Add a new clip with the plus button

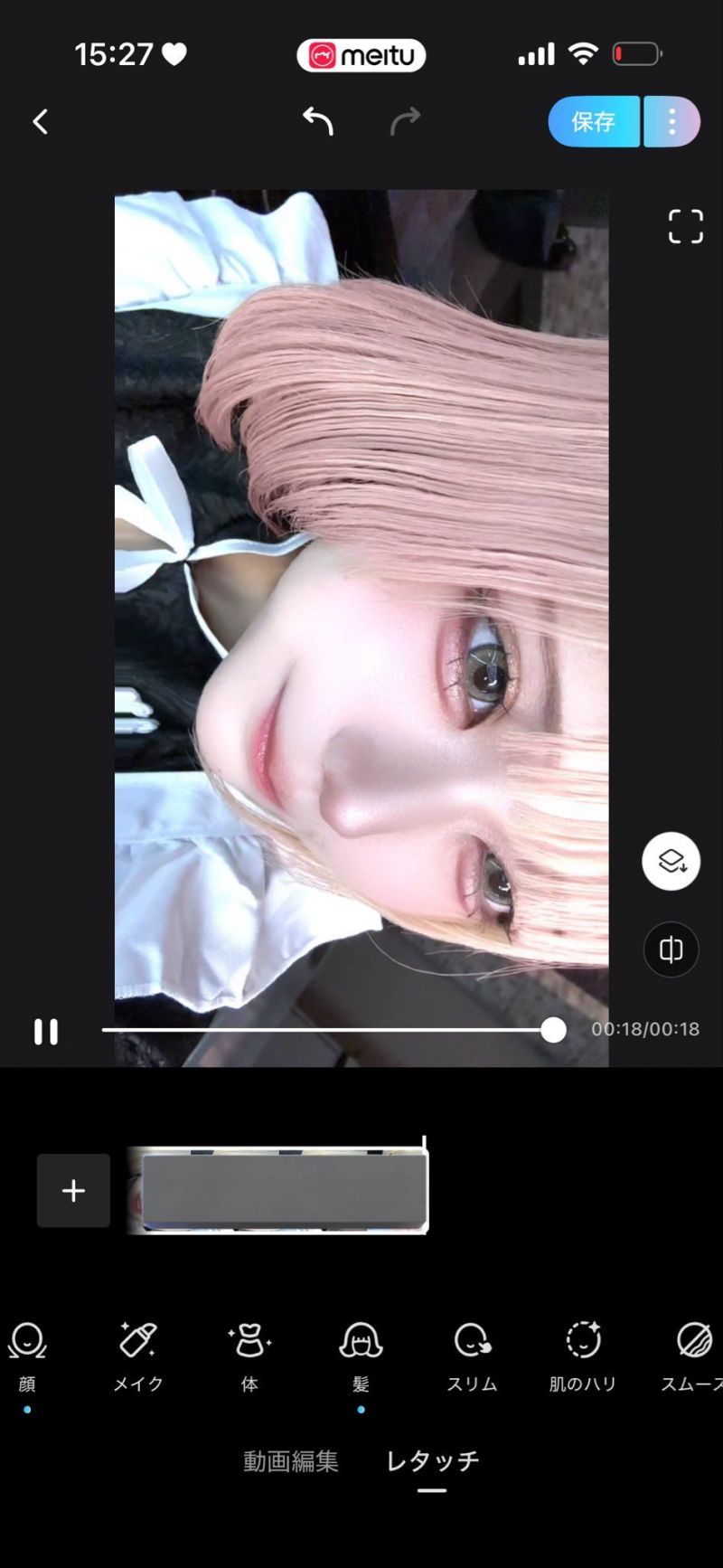tap(73, 1190)
